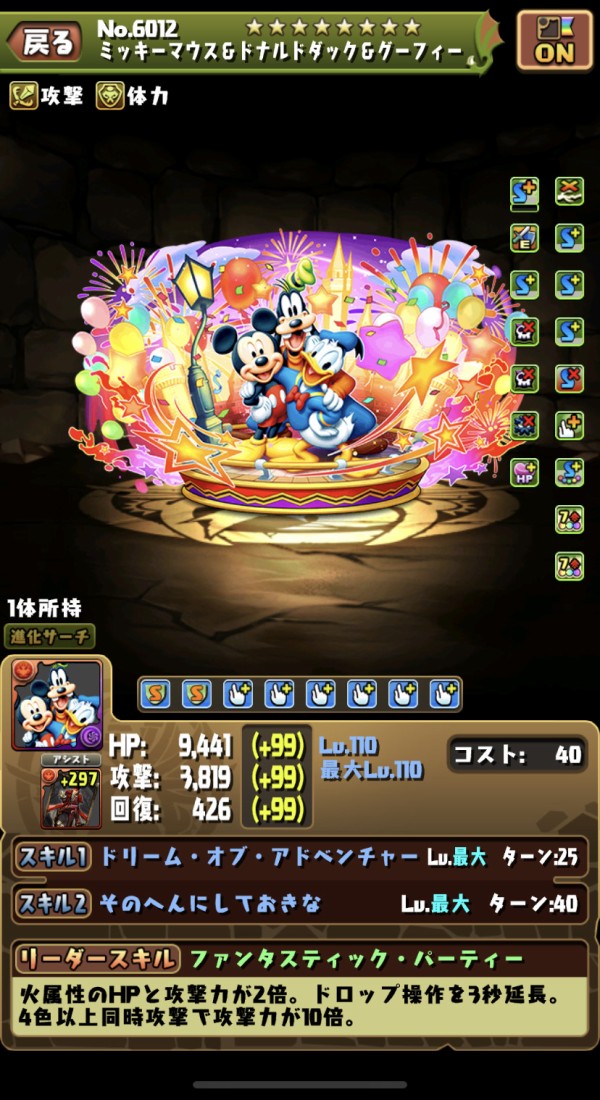Open the 進化サーチ evolution search
Image resolution: width=600 pixels, height=1100 pixels.
coord(49,636)
